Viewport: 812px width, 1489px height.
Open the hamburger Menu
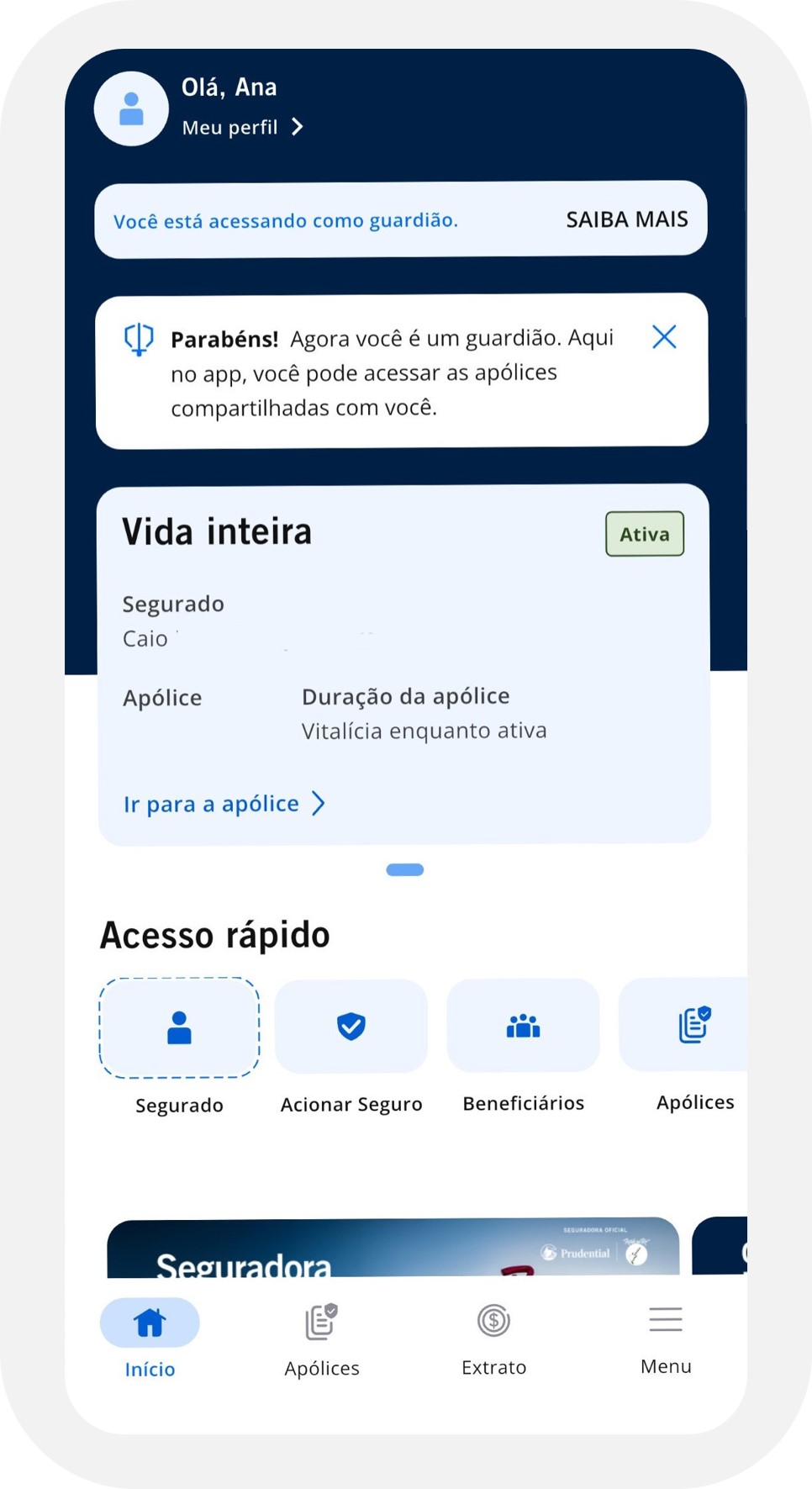tap(665, 1320)
